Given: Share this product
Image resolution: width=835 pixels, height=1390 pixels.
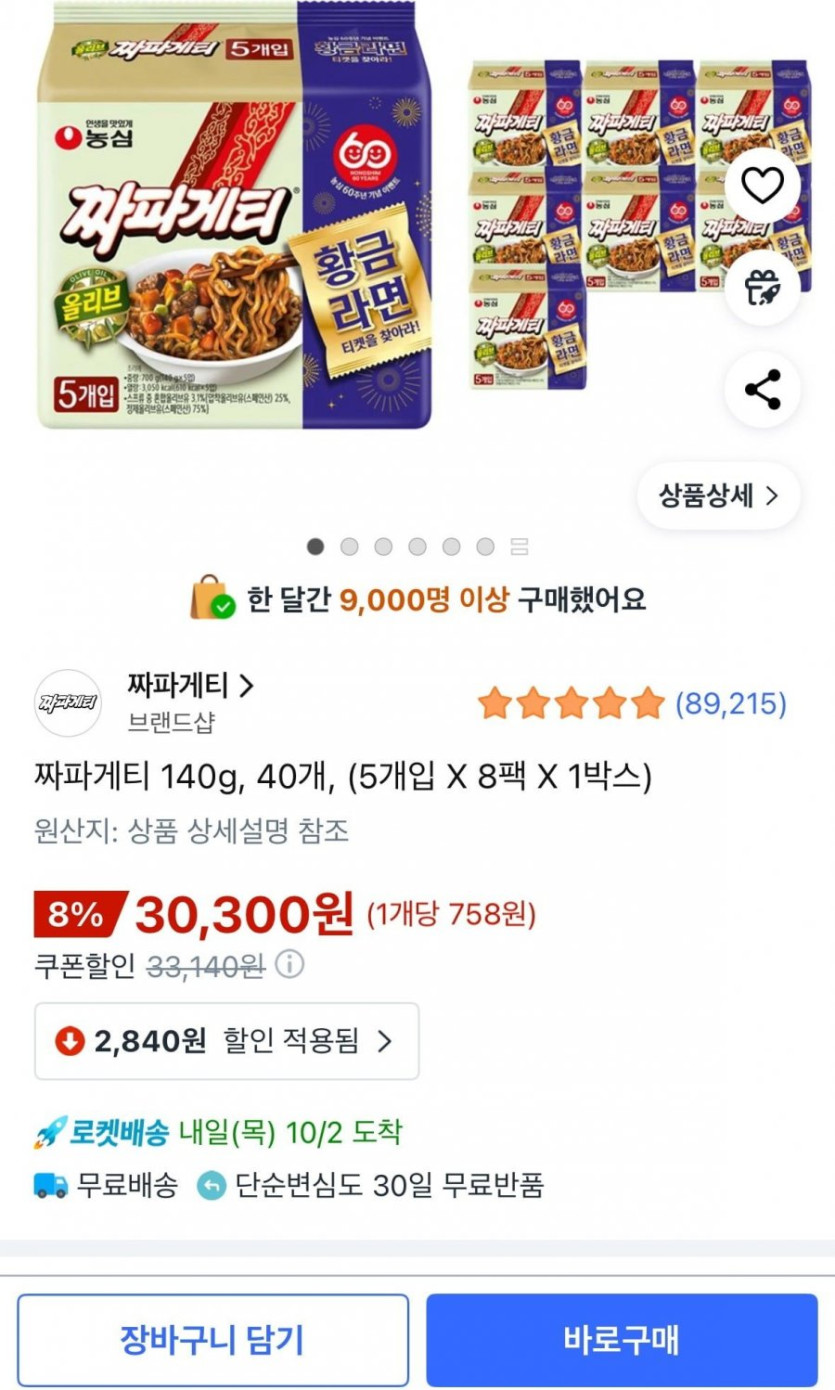Looking at the screenshot, I should click(x=762, y=390).
